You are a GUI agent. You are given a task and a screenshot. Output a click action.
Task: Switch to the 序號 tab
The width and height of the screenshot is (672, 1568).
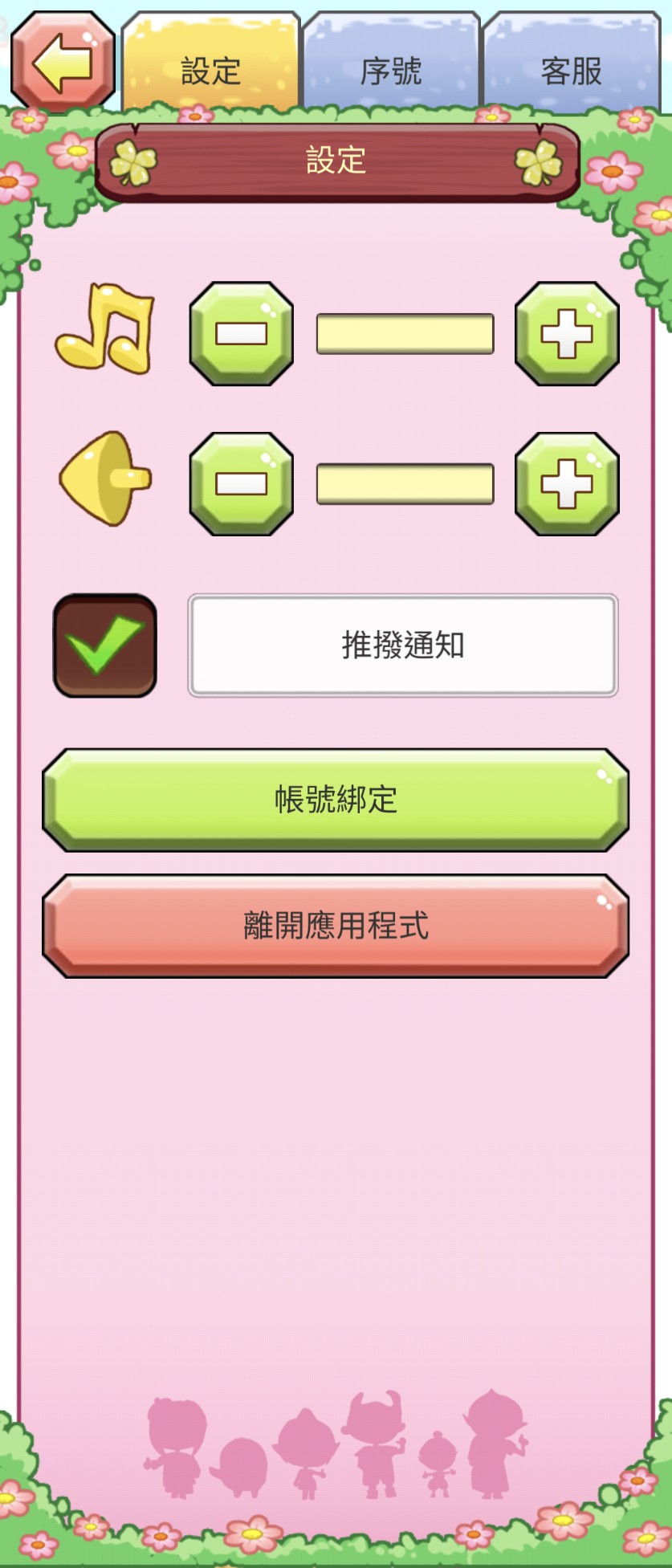point(391,69)
